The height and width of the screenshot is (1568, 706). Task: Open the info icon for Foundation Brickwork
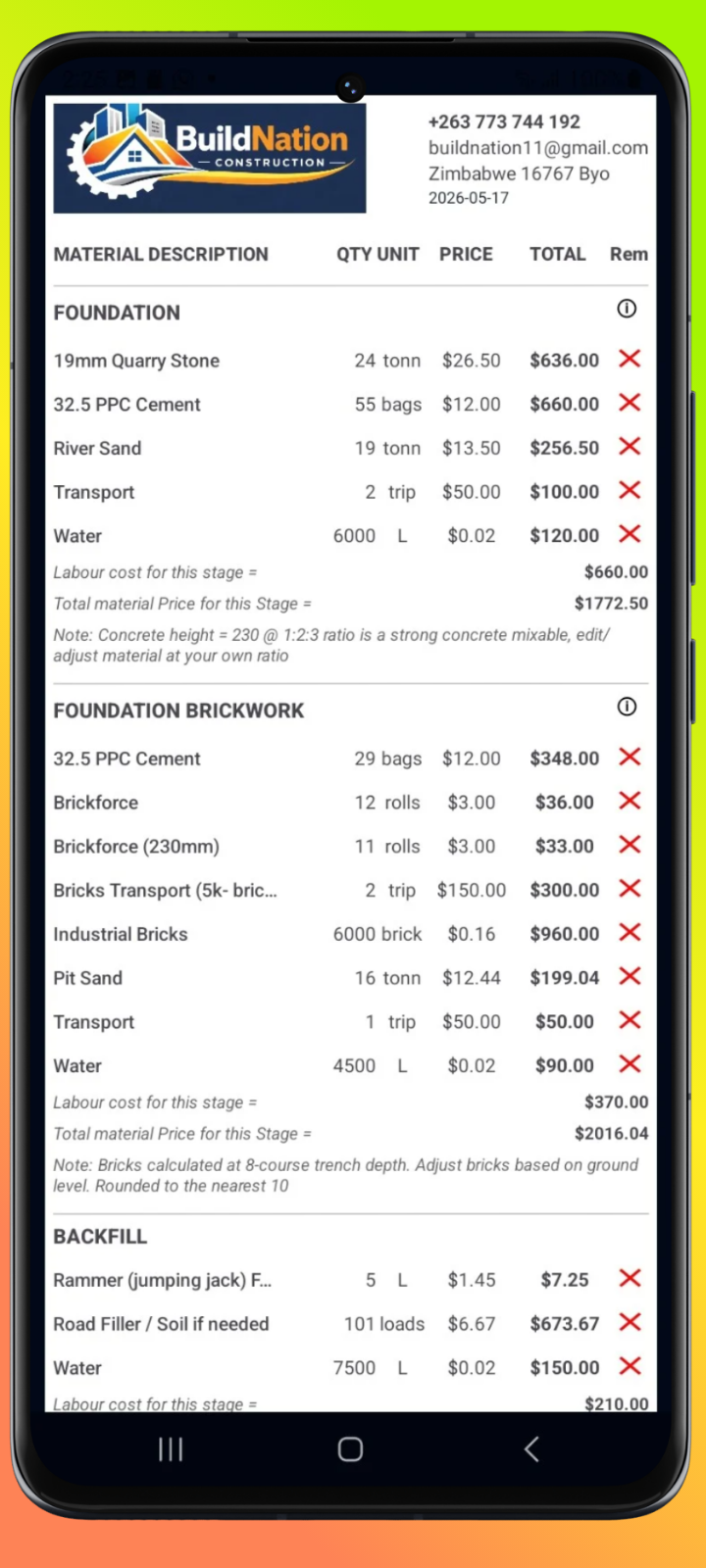627,707
